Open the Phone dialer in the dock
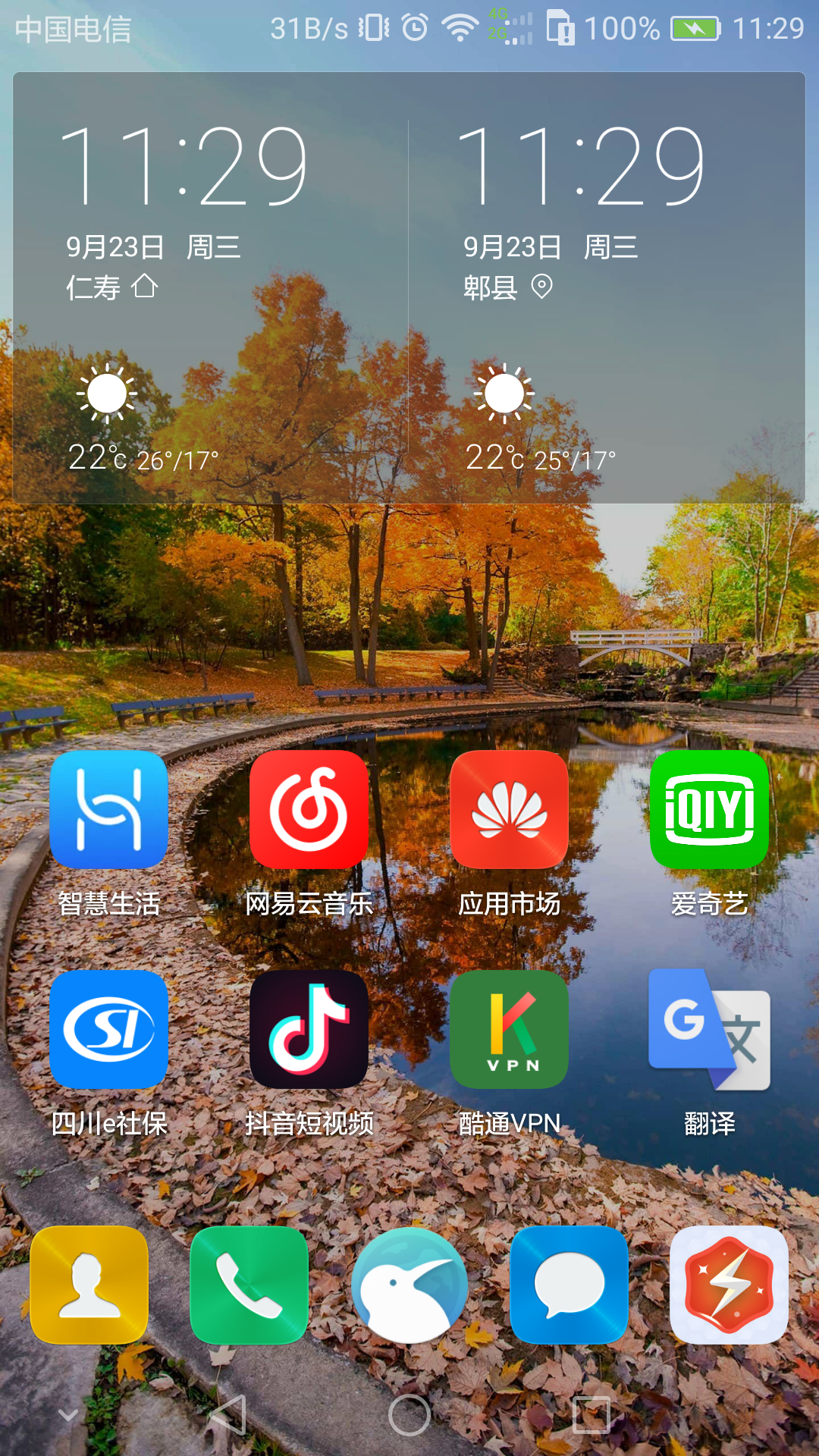This screenshot has height=1456, width=819. click(249, 1285)
